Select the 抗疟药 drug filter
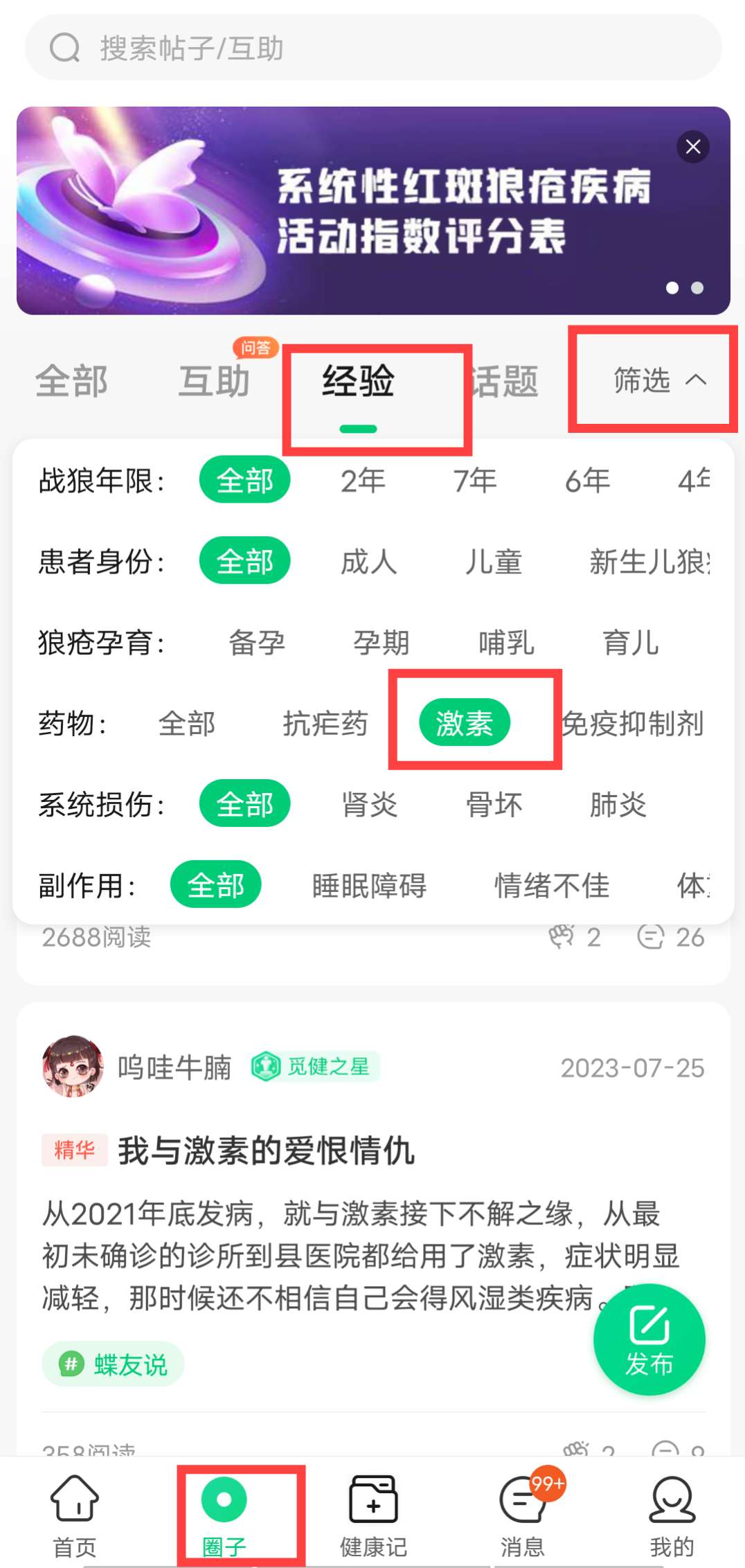The height and width of the screenshot is (1568, 745). pos(325,724)
